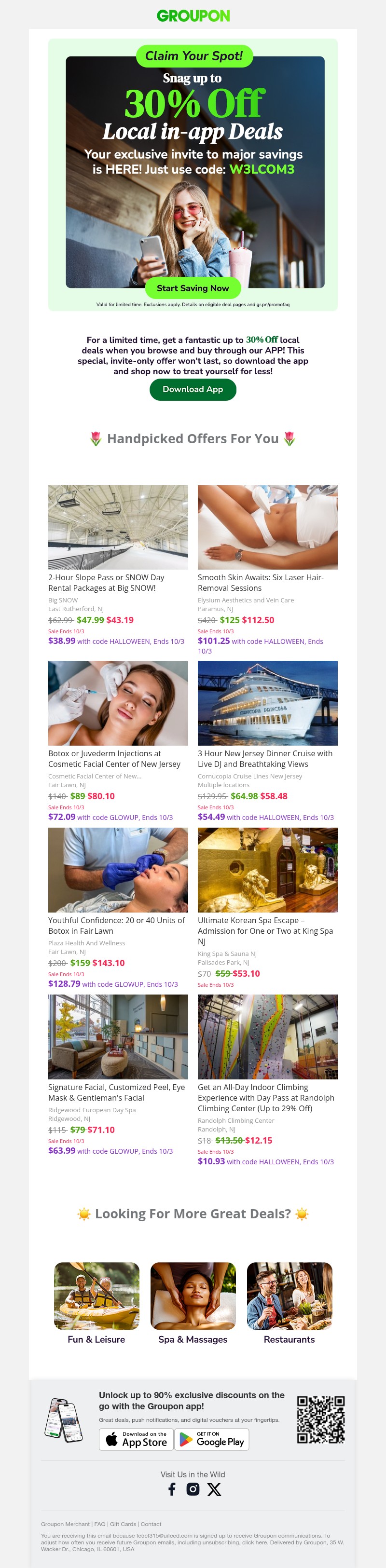
Task: Open the FAQ footer link
Action: pyautogui.click(x=99, y=1524)
